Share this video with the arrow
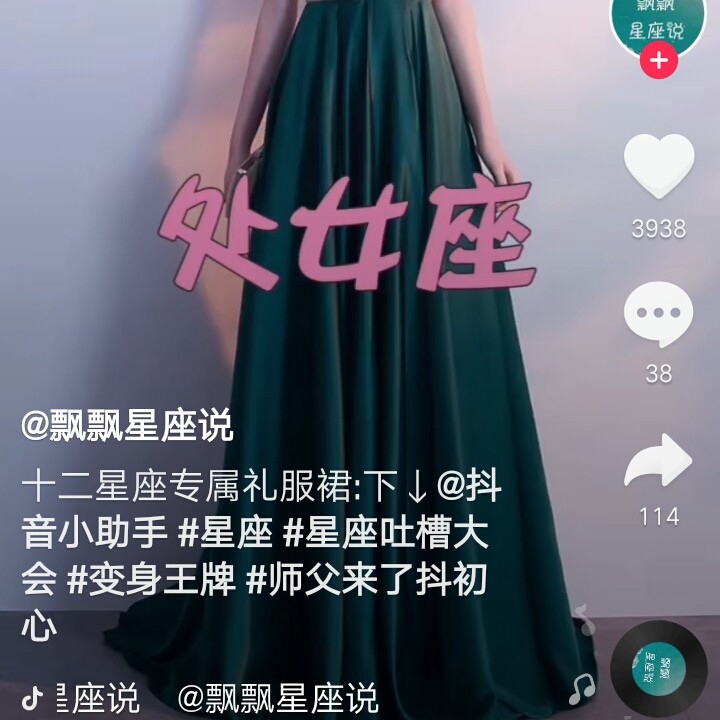This screenshot has width=720, height=720. [658, 462]
